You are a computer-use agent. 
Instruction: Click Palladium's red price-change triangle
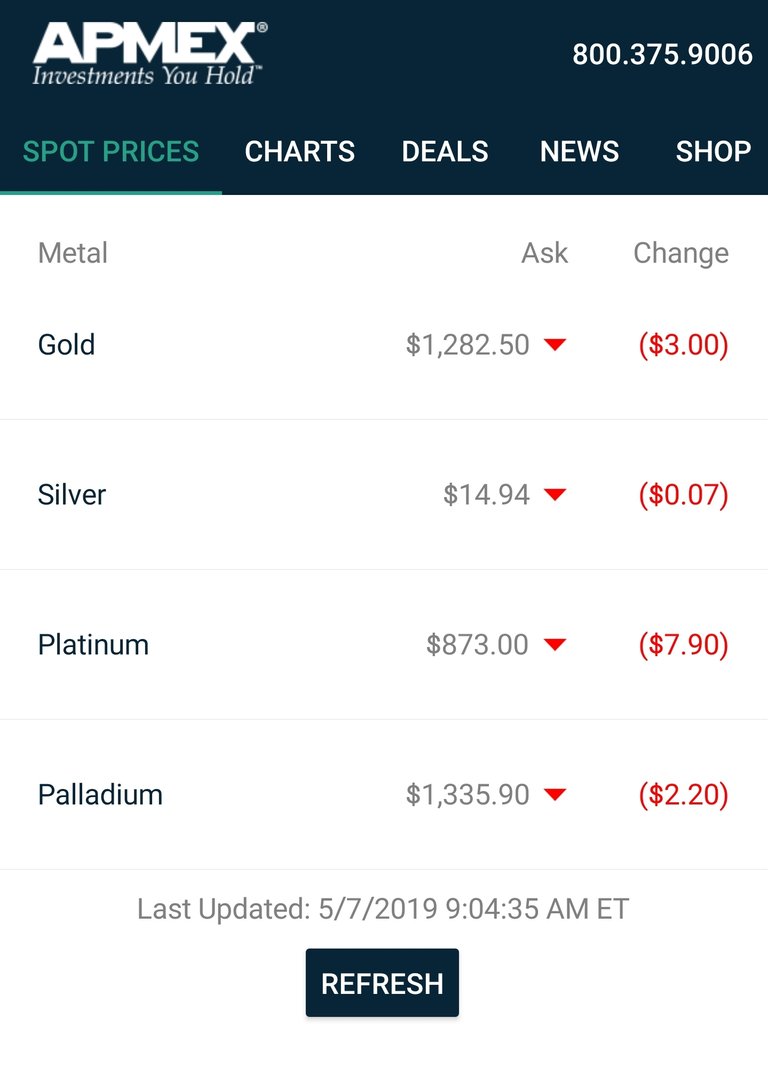pyautogui.click(x=557, y=794)
